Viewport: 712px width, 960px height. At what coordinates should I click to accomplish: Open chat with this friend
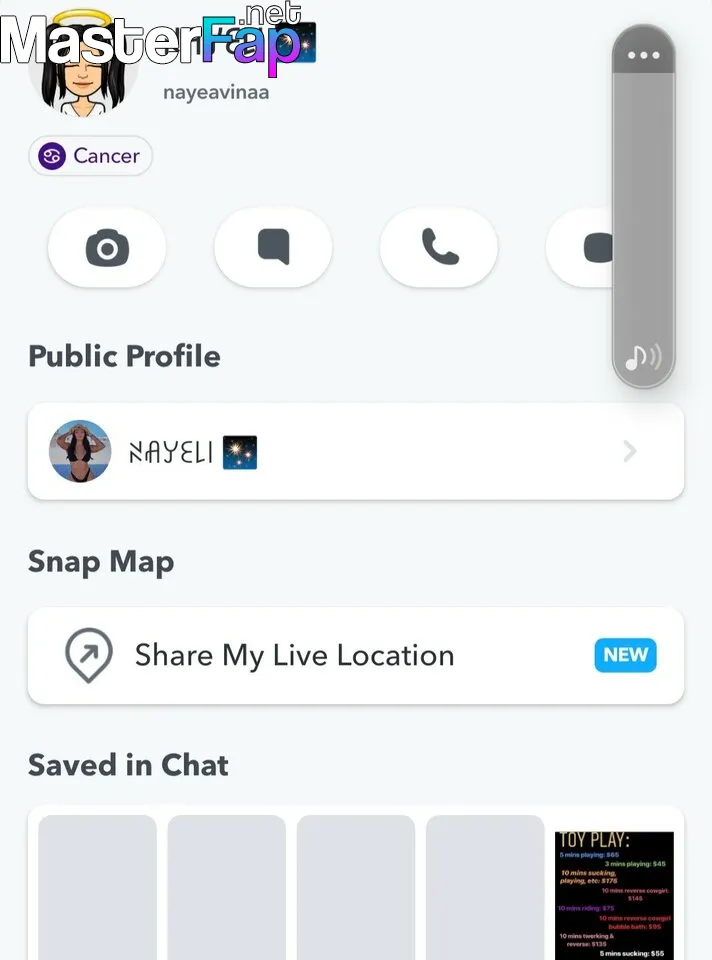pyautogui.click(x=273, y=247)
